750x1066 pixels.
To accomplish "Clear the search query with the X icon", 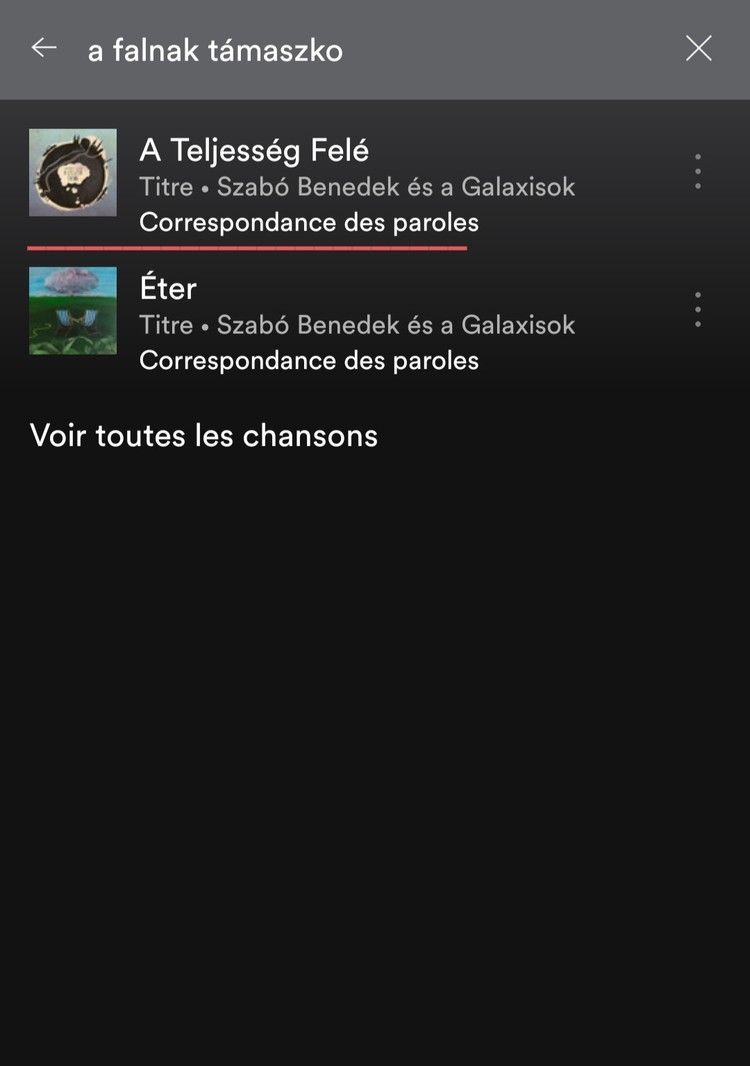I will pyautogui.click(x=698, y=48).
